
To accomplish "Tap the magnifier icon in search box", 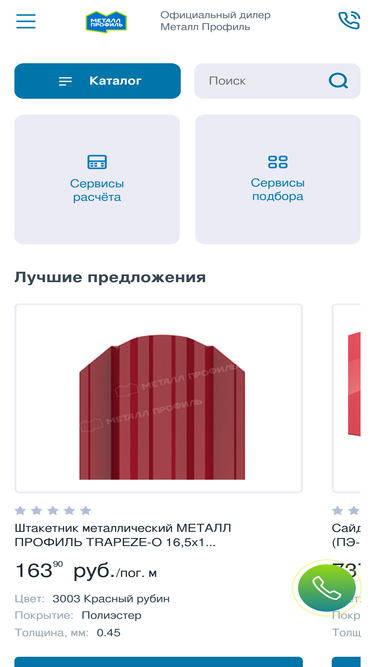I will pyautogui.click(x=338, y=80).
